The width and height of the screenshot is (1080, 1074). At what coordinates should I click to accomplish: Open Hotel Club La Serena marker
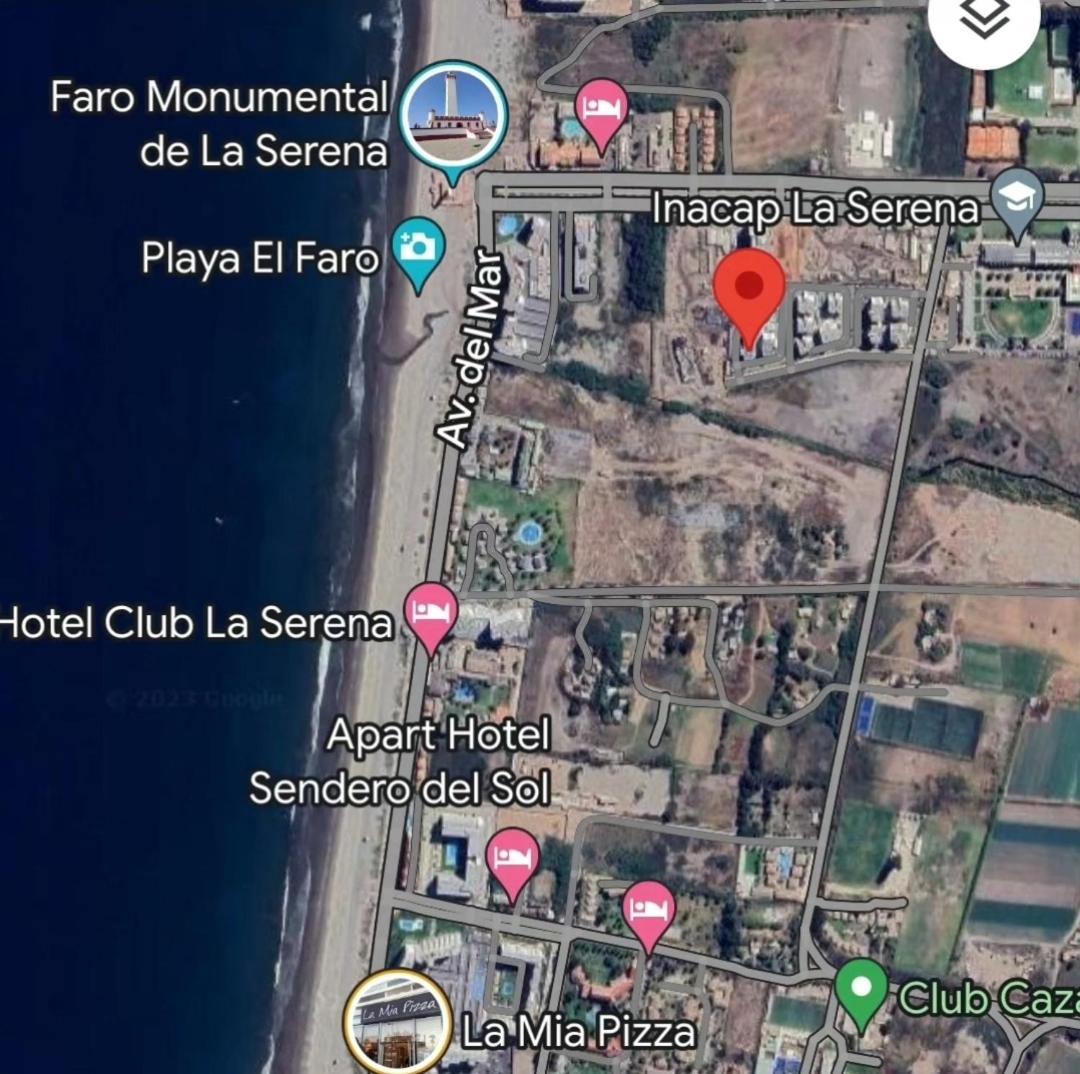point(431,611)
